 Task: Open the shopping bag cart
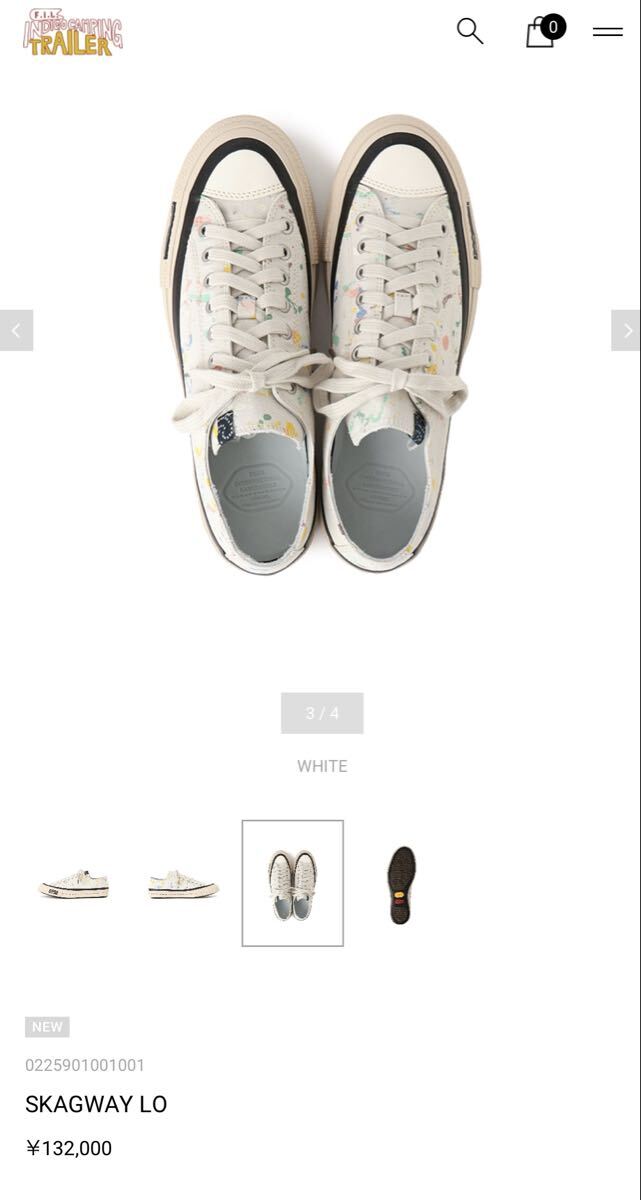click(x=541, y=32)
